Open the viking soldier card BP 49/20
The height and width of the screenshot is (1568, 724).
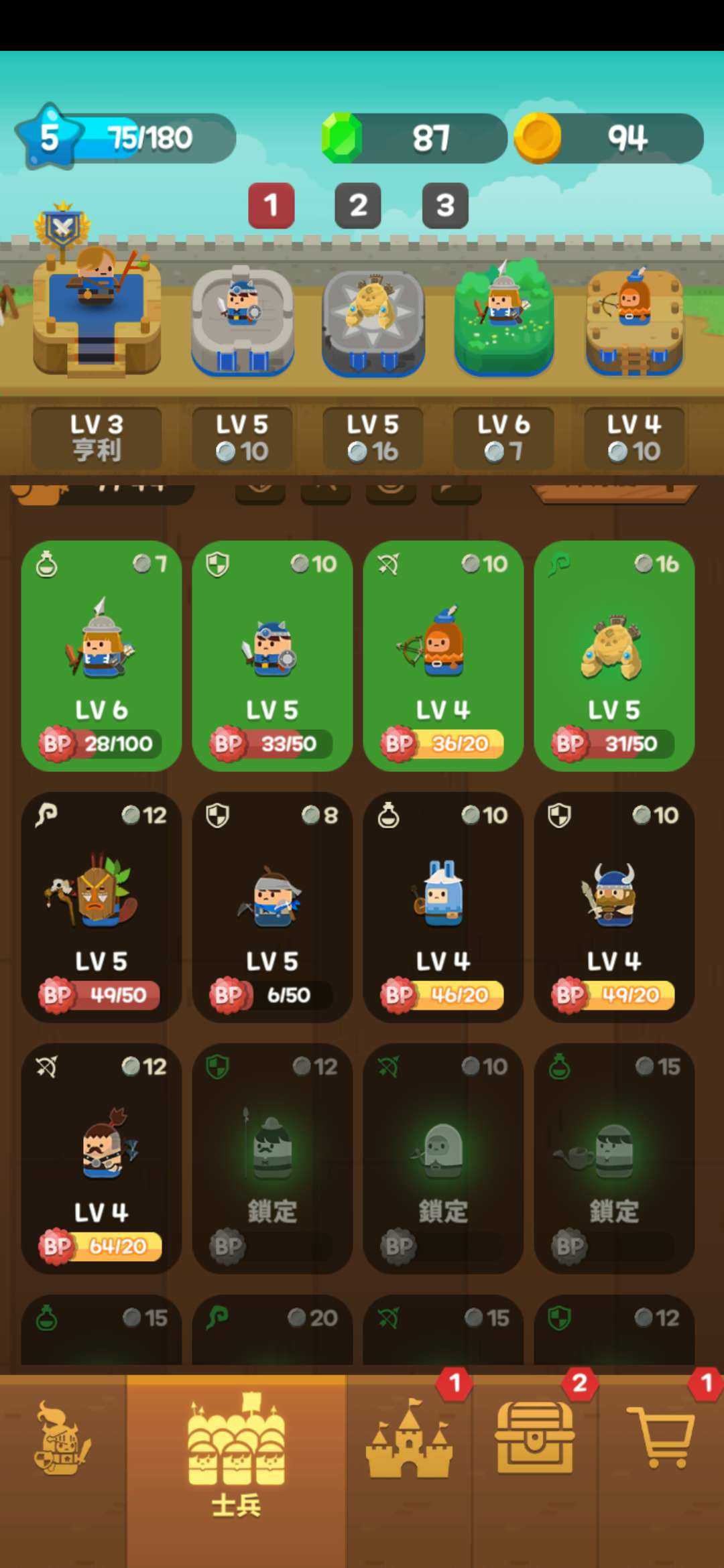tap(614, 907)
